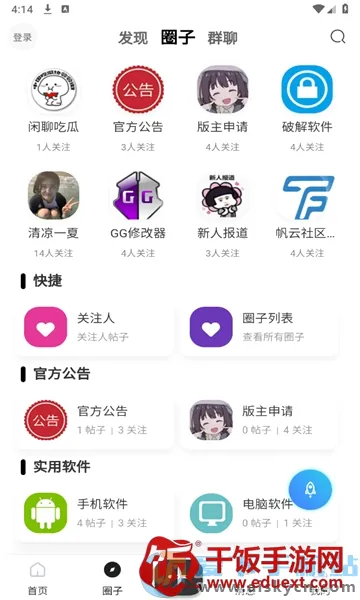Switch to the 发现 tab
This screenshot has height=600, width=360.
133,38
